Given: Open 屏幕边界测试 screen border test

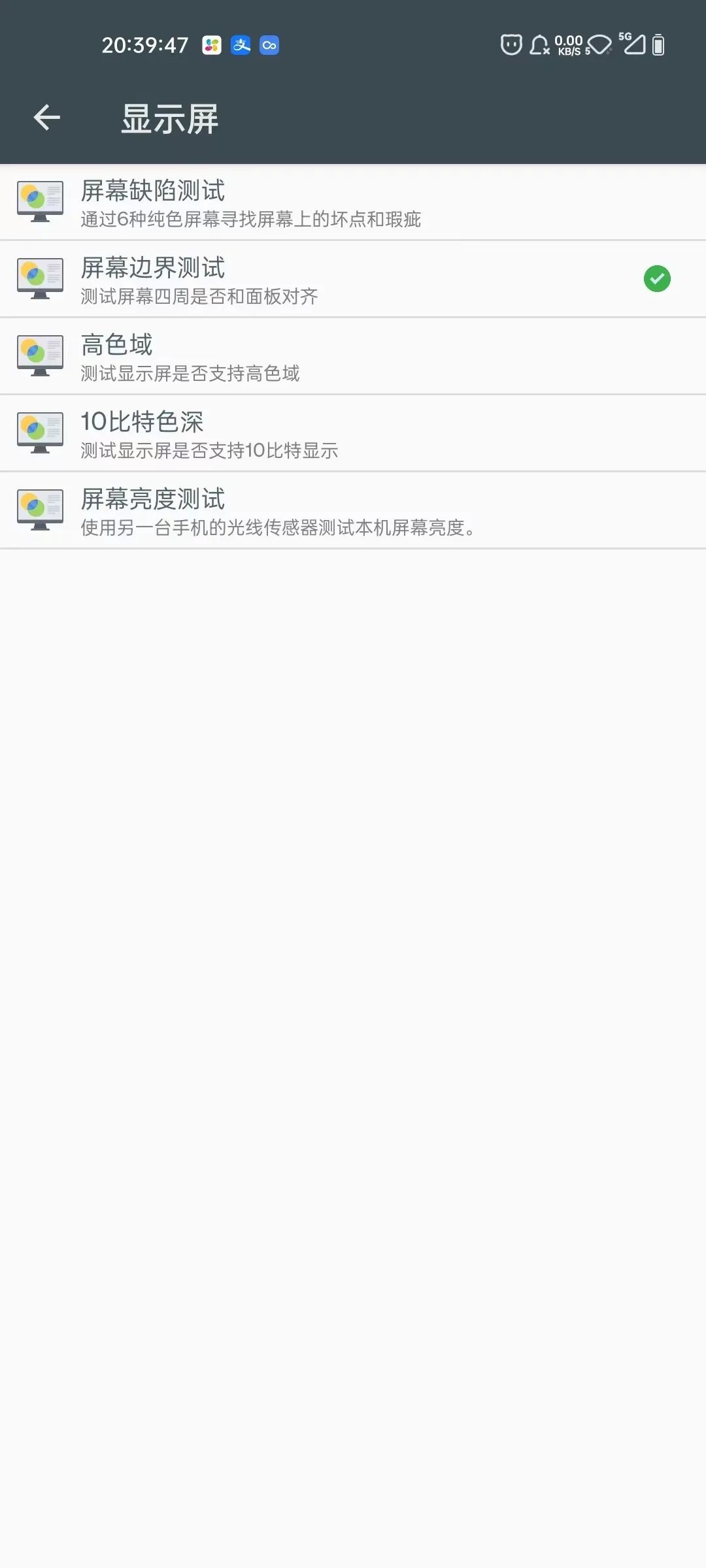Looking at the screenshot, I should pos(353,280).
